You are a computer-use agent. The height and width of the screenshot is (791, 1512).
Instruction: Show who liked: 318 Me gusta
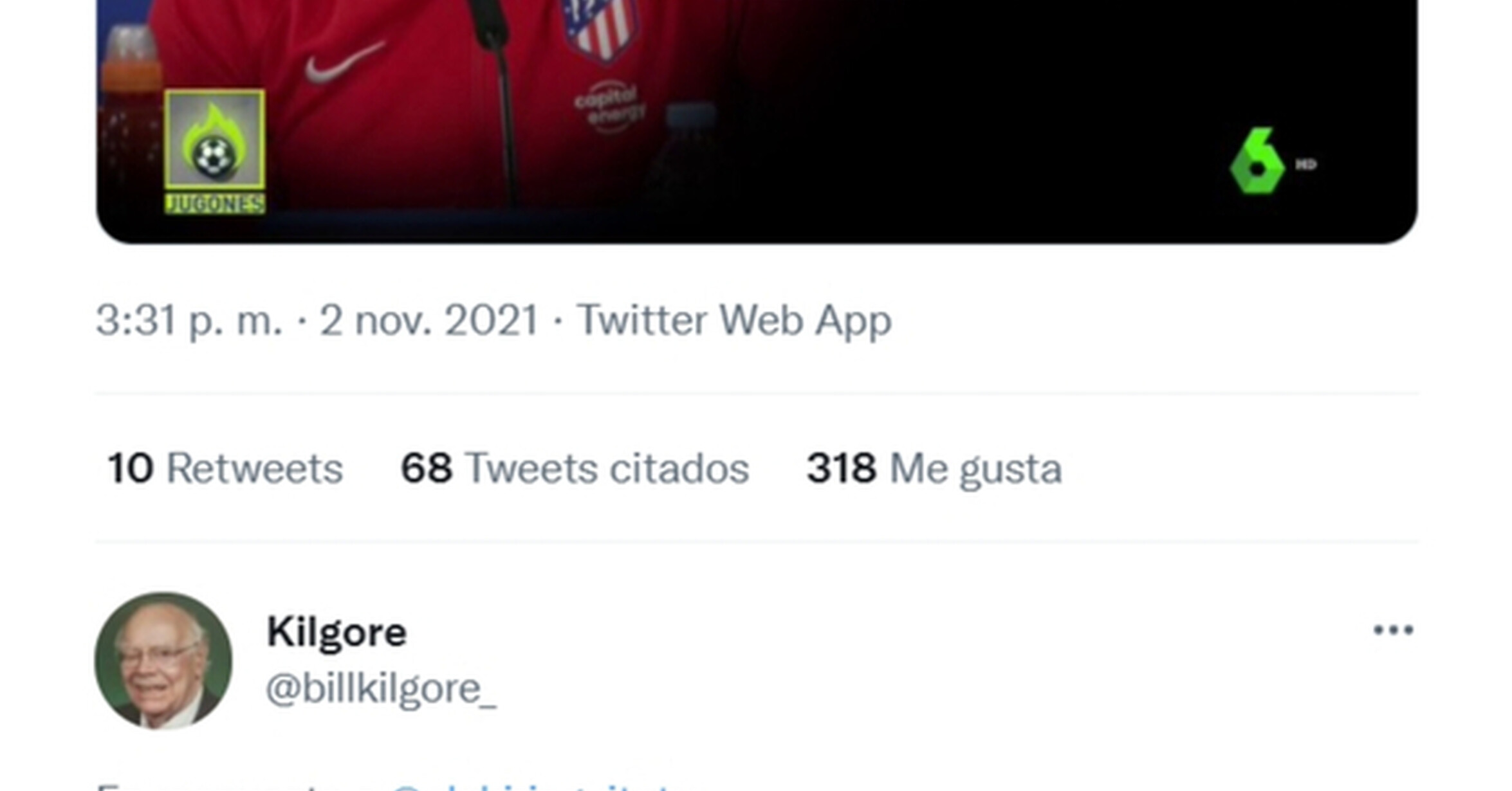[x=934, y=469]
